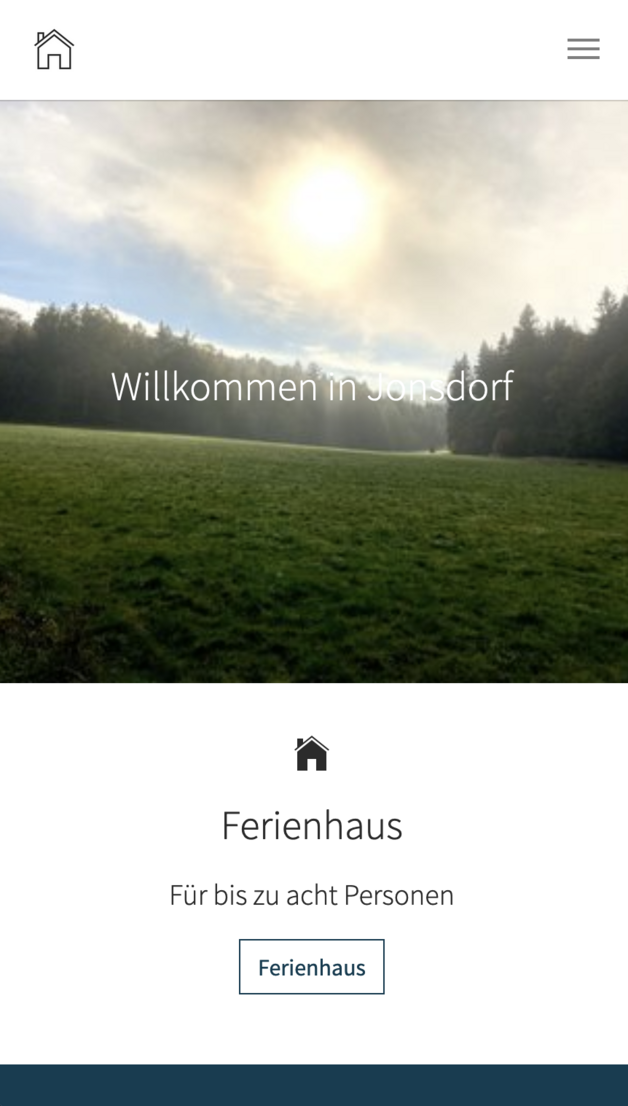Open the hamburger navigation menu
This screenshot has height=1106, width=628.
[583, 49]
